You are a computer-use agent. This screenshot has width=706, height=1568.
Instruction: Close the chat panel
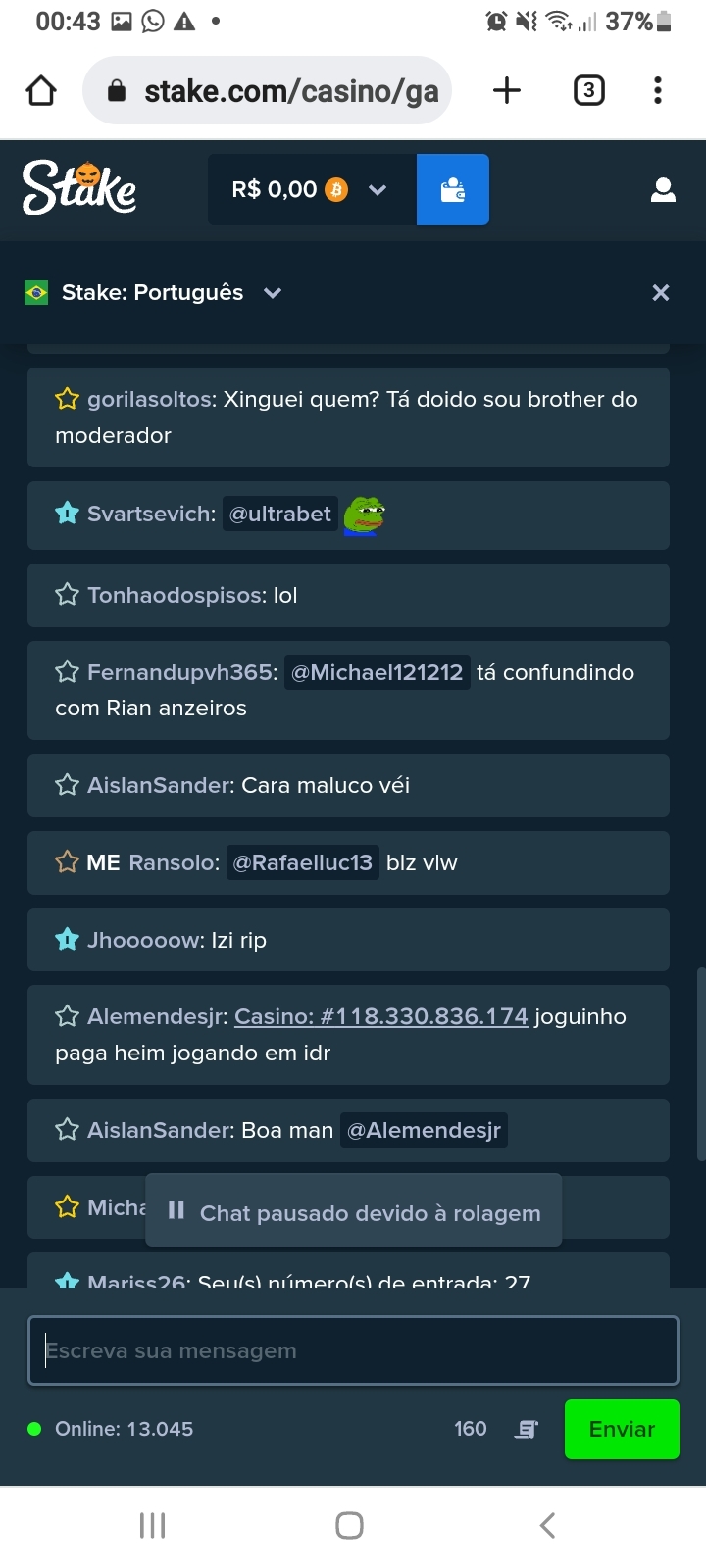click(661, 292)
